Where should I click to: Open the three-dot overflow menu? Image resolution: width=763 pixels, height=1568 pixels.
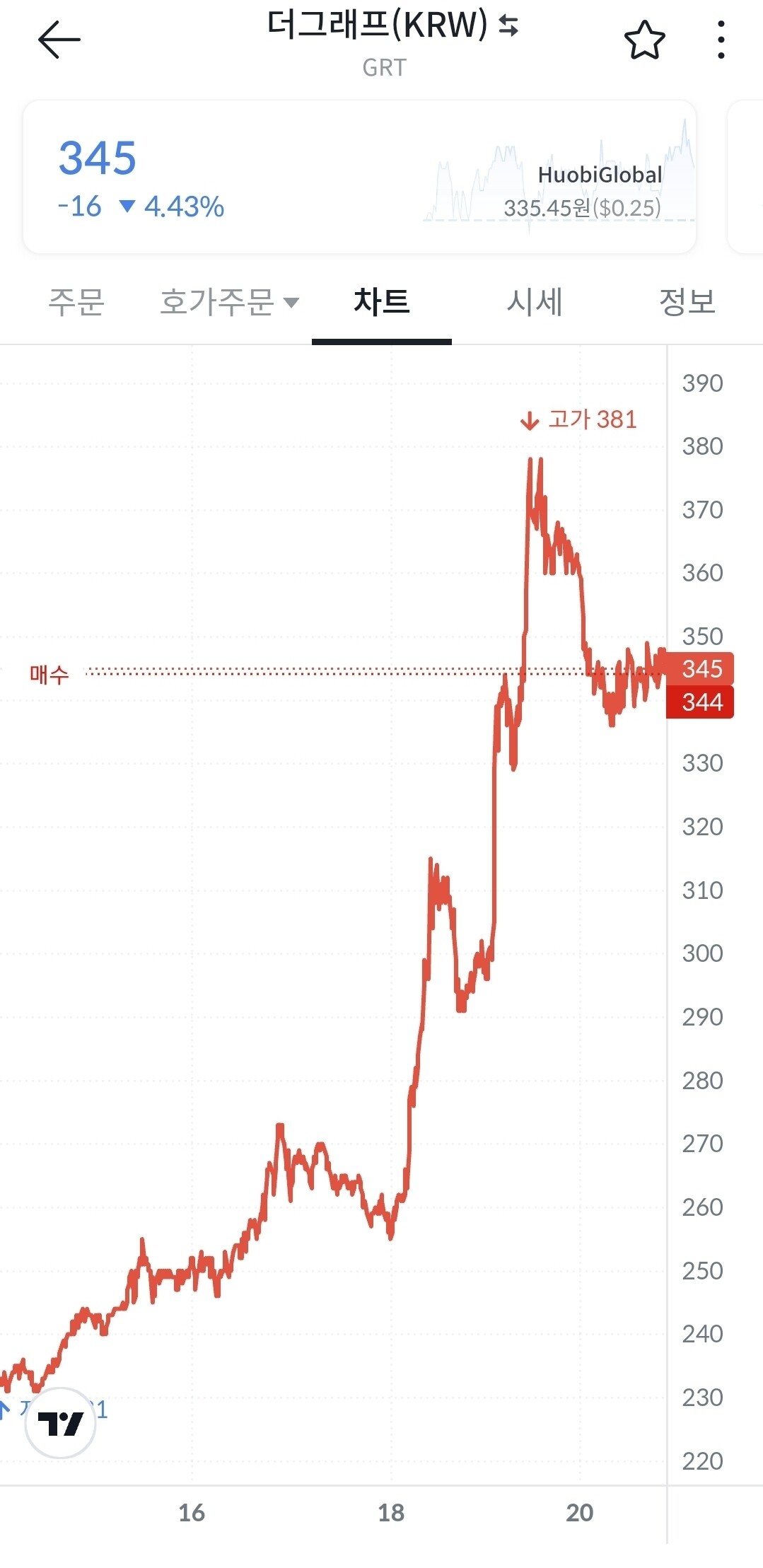[x=721, y=40]
